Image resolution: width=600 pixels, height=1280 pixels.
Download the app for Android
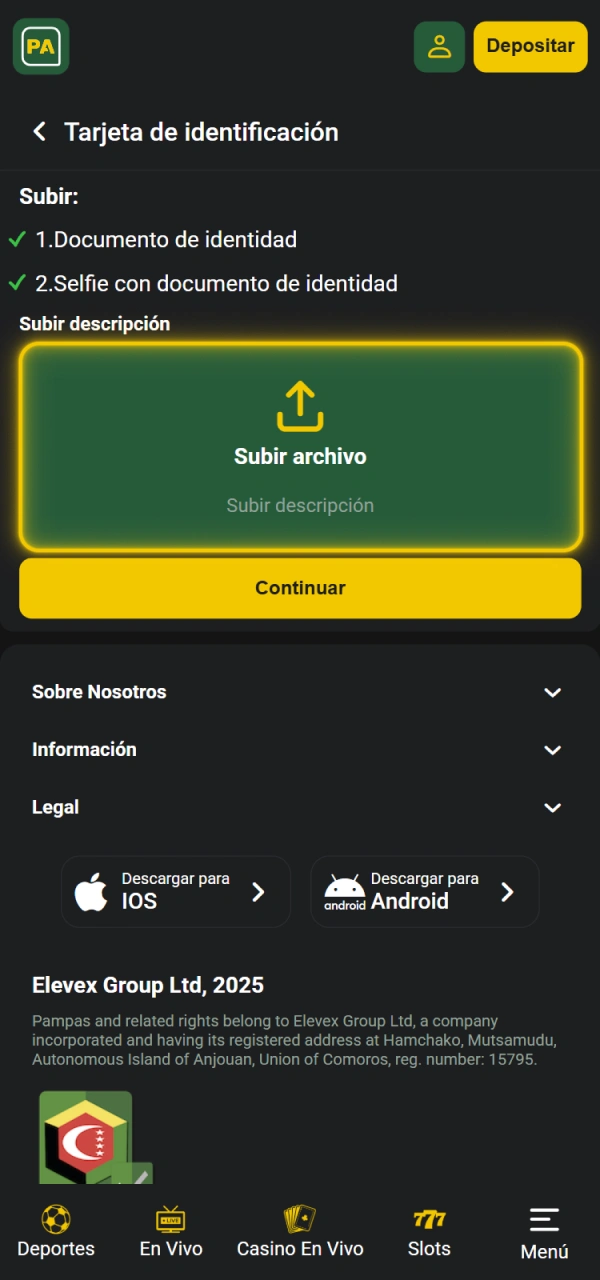click(x=425, y=891)
